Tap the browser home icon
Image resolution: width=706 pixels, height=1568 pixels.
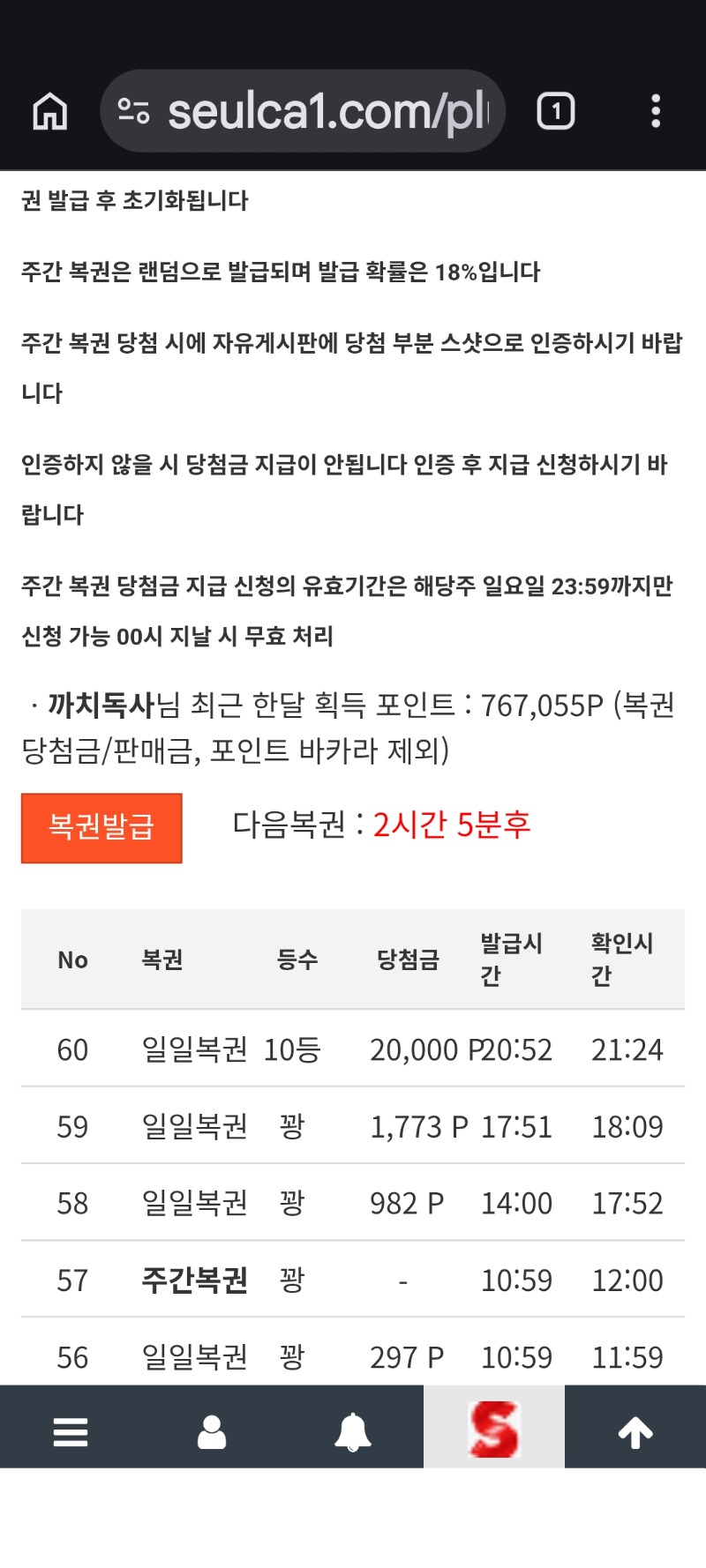(x=50, y=112)
